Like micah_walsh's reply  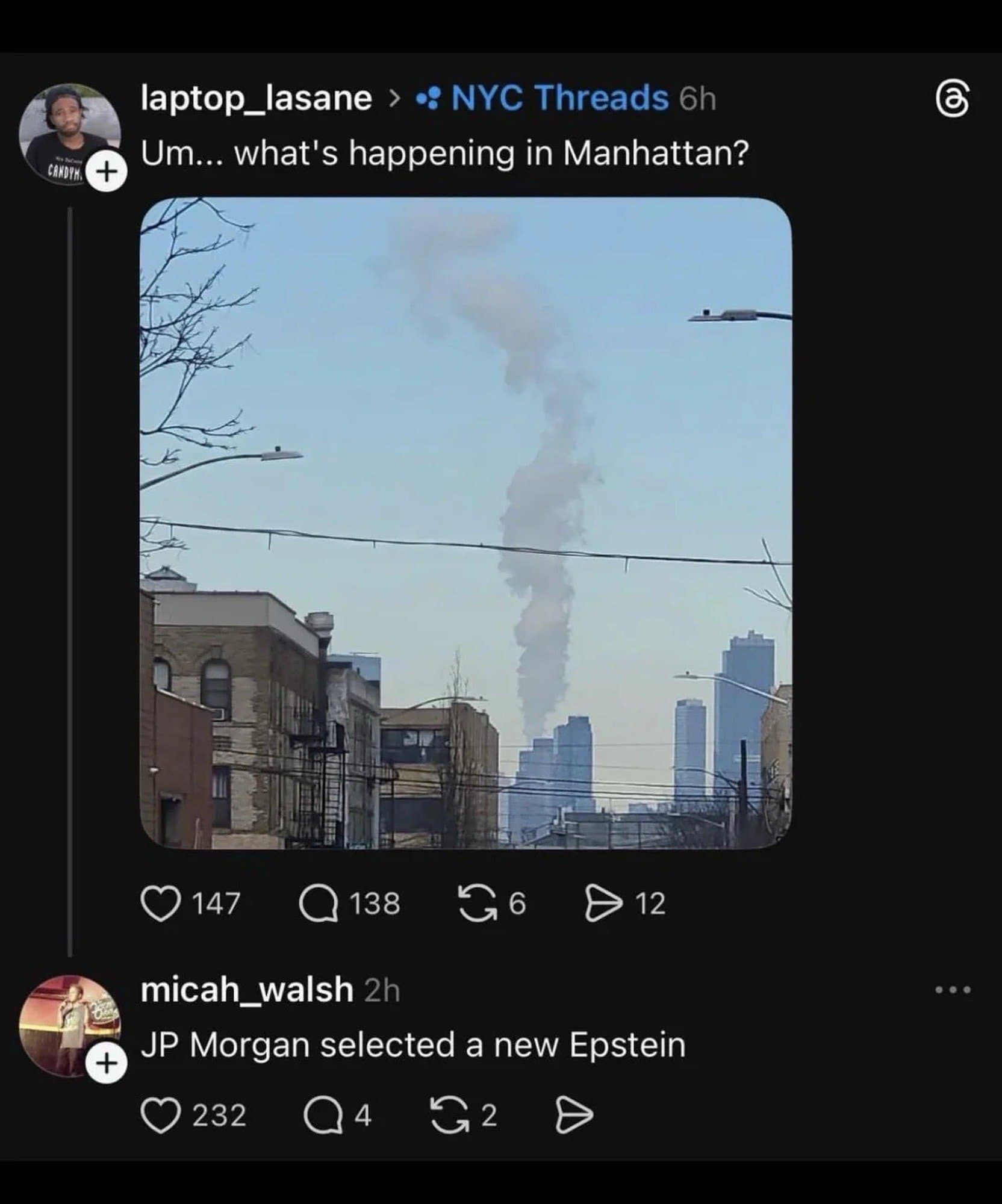[161, 1115]
